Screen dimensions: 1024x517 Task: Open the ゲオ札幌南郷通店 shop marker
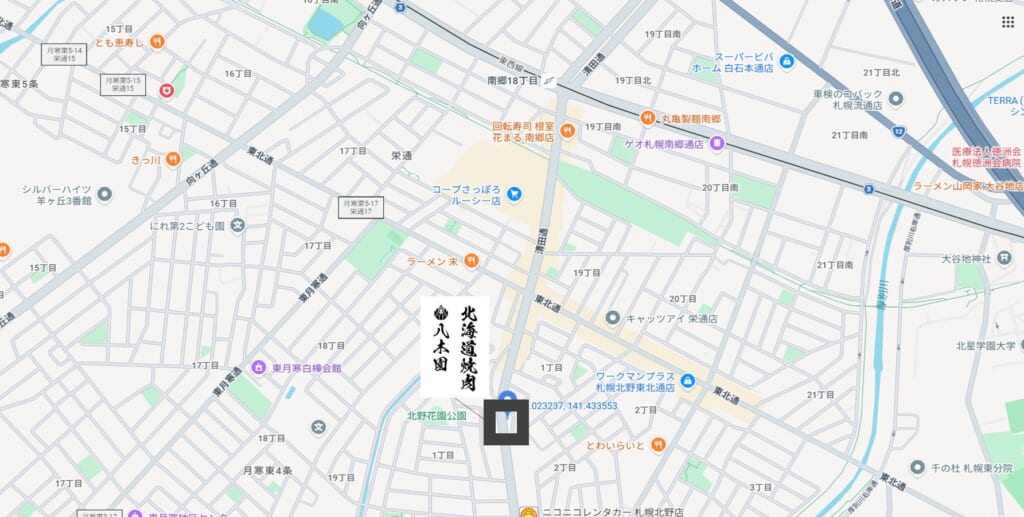[x=716, y=145]
